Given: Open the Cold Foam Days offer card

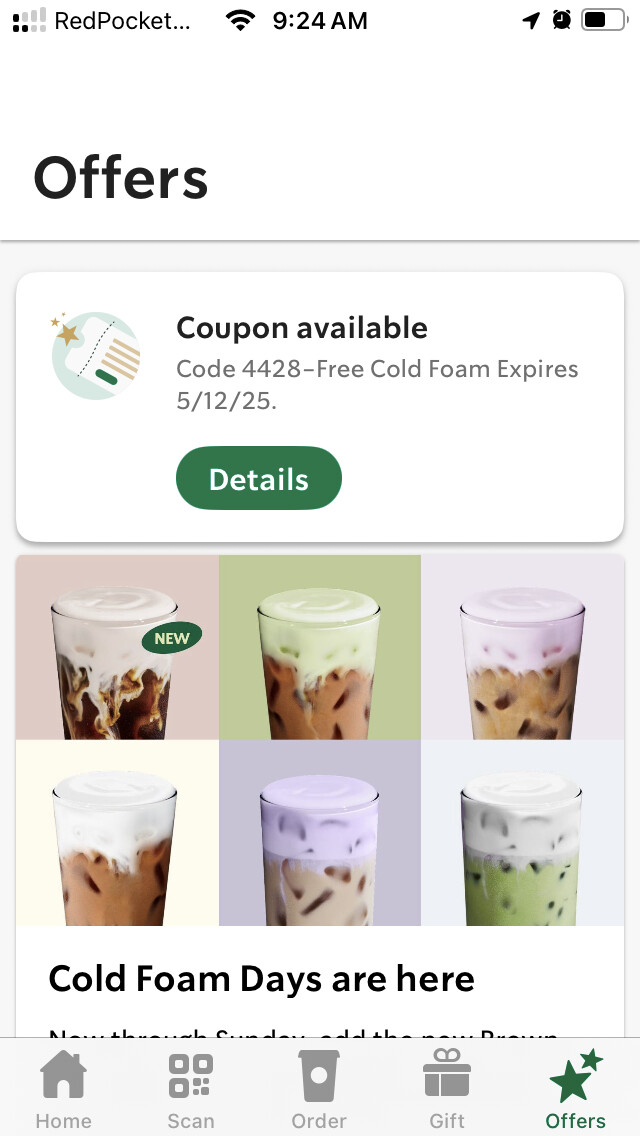Looking at the screenshot, I should pyautogui.click(x=320, y=795).
